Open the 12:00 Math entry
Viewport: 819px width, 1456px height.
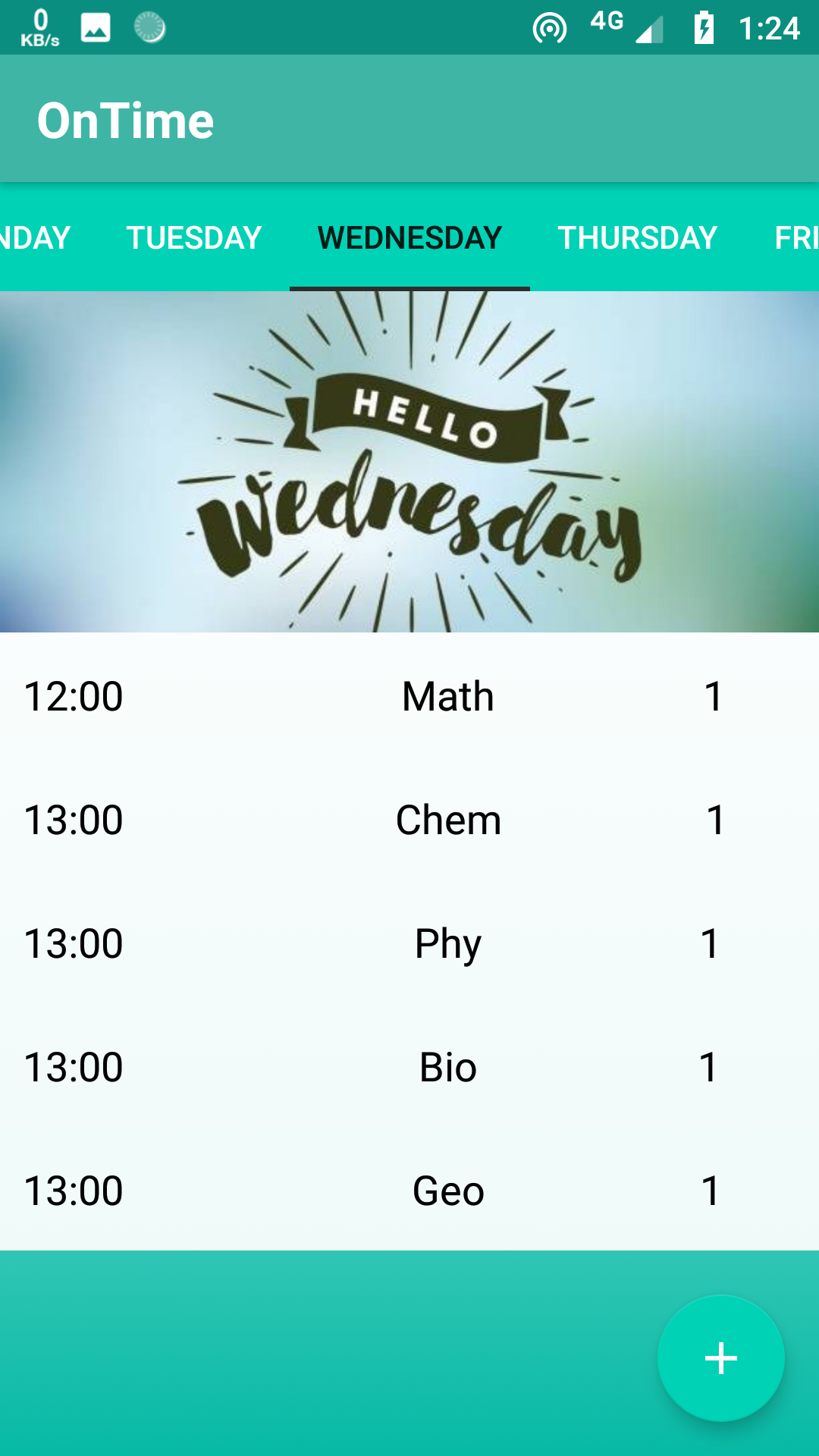(x=409, y=696)
